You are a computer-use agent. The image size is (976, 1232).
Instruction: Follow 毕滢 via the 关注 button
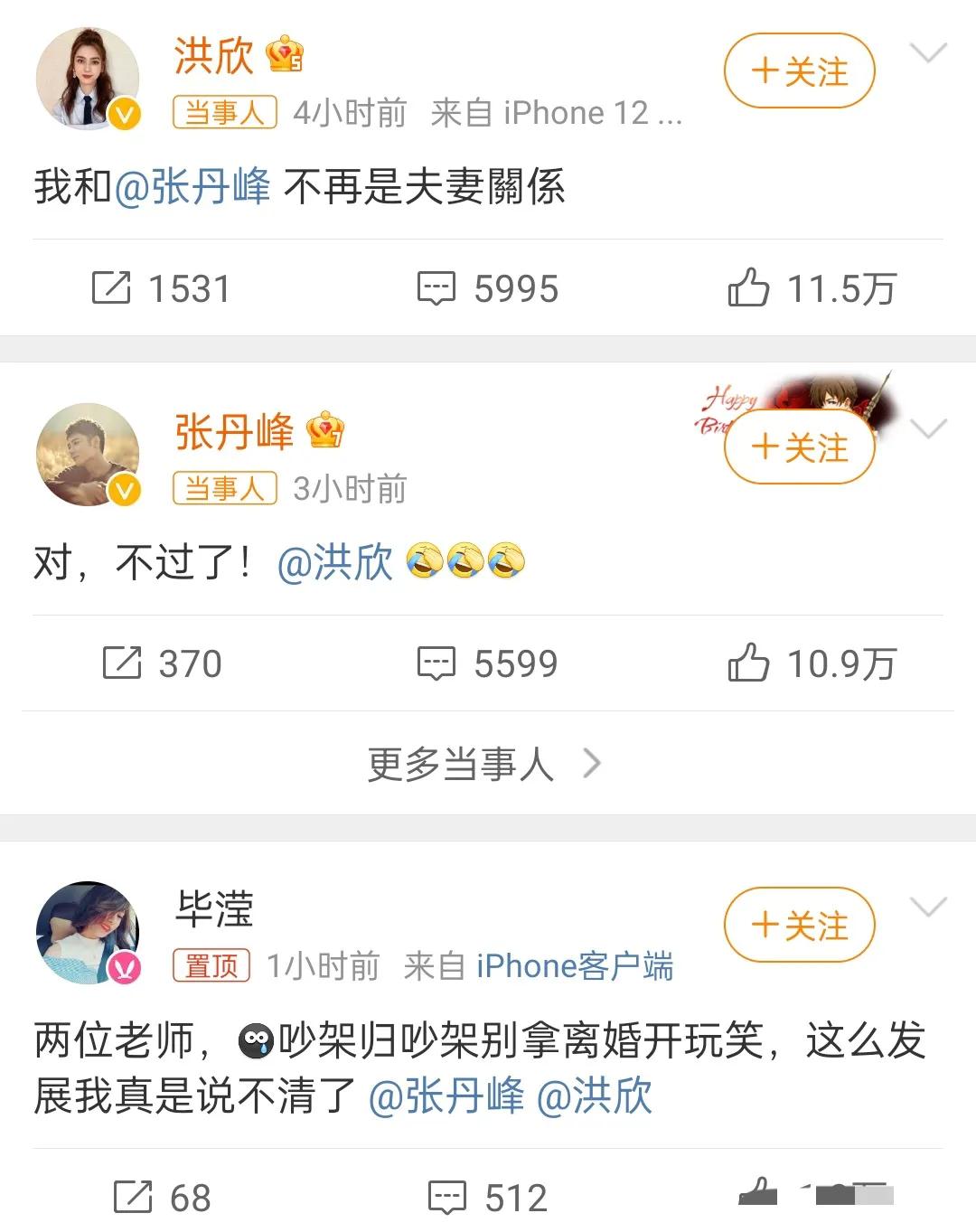tap(798, 925)
